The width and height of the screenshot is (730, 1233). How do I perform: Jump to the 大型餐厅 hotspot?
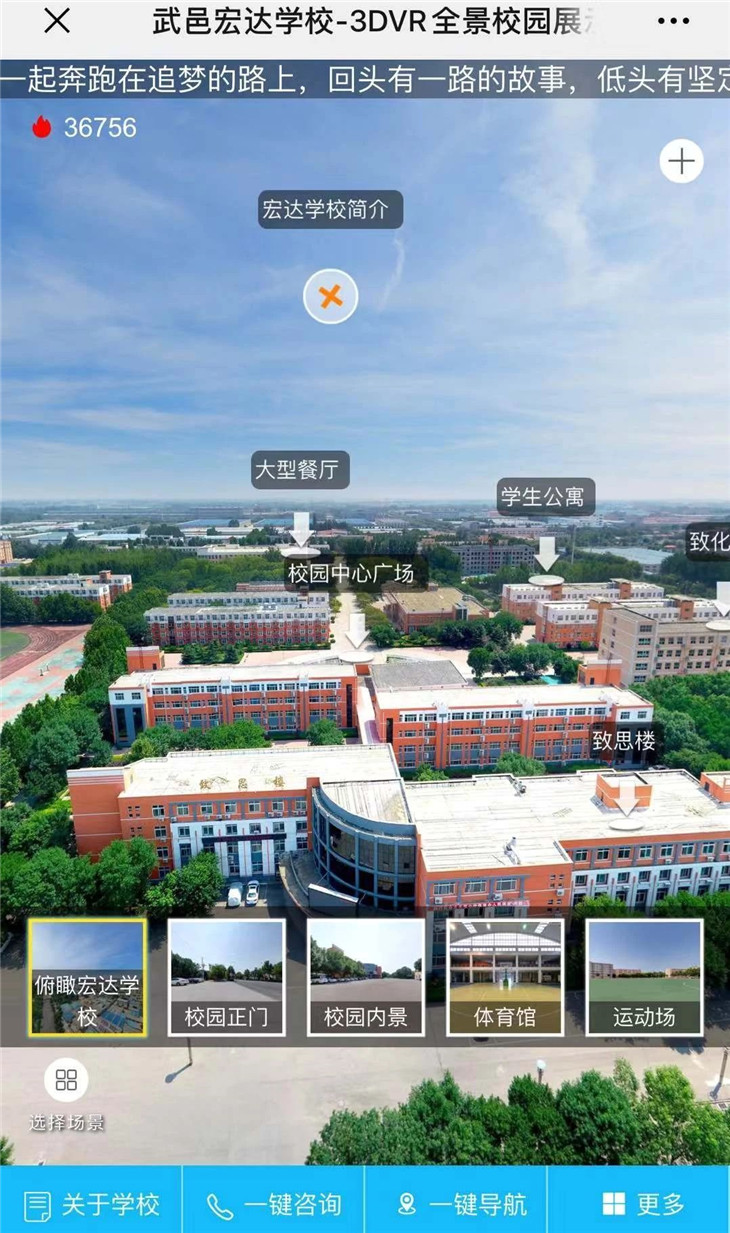coord(300,470)
